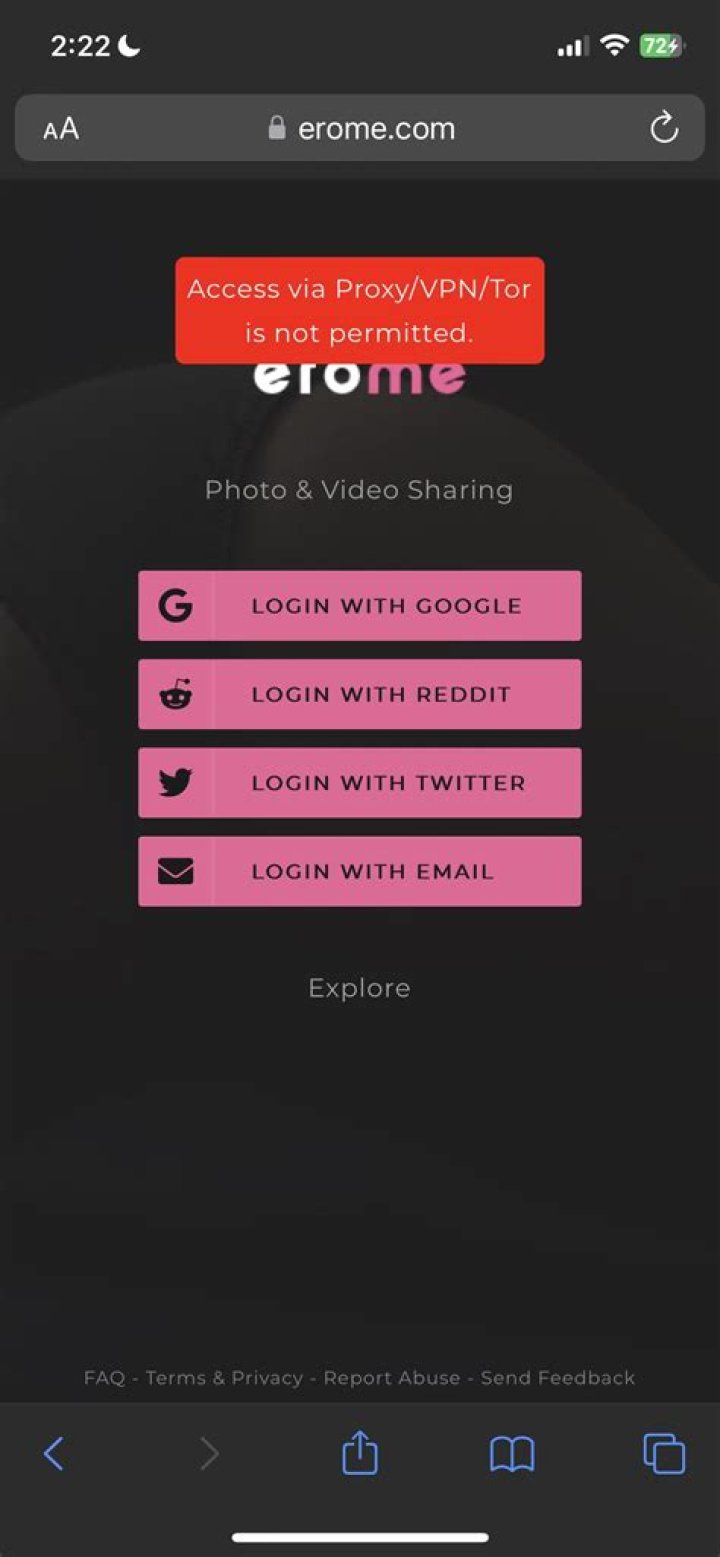Open Safari bookmarks
720x1557 pixels.
tap(512, 1453)
